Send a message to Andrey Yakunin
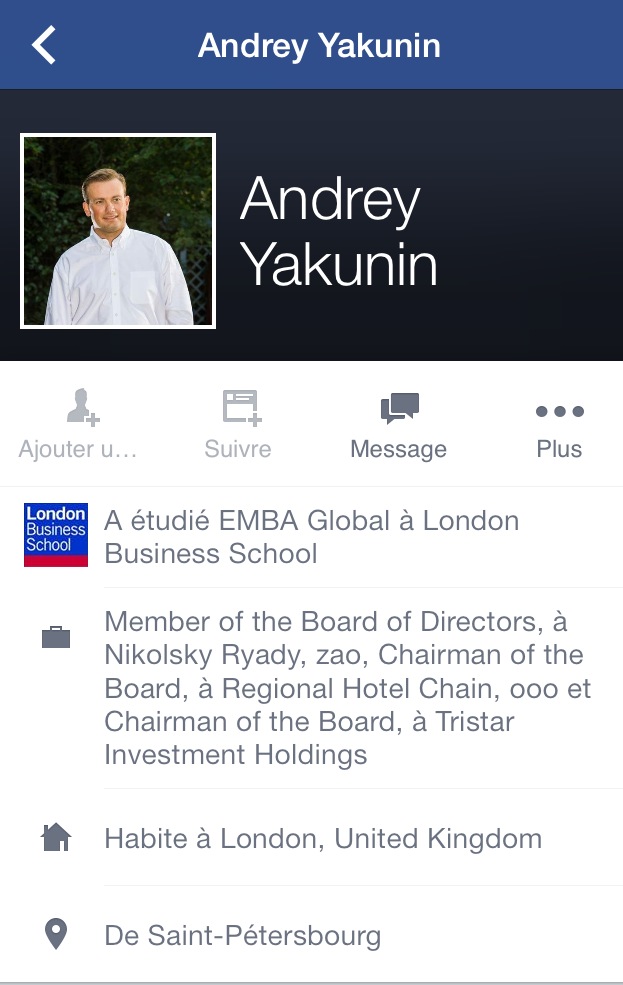Image resolution: width=623 pixels, height=985 pixels. (398, 424)
